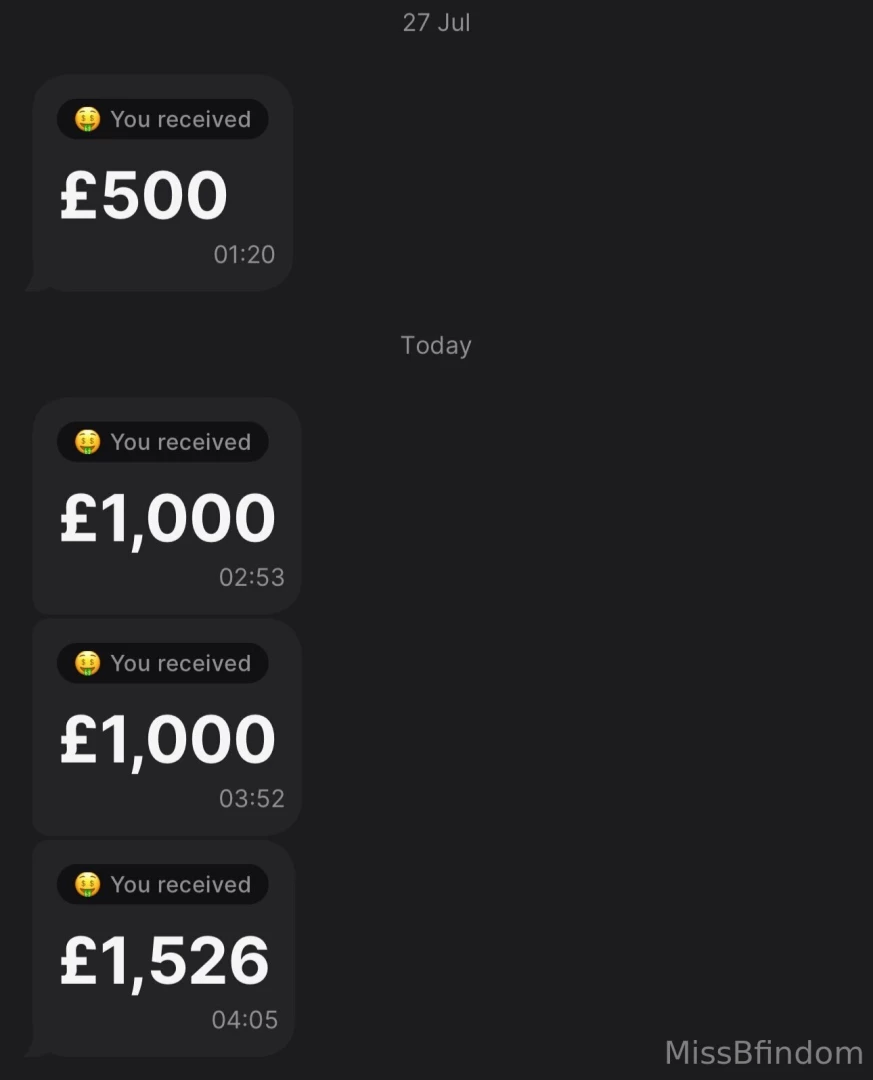This screenshot has width=873, height=1080.
Task: Click the 'Today' date separator
Action: (436, 345)
